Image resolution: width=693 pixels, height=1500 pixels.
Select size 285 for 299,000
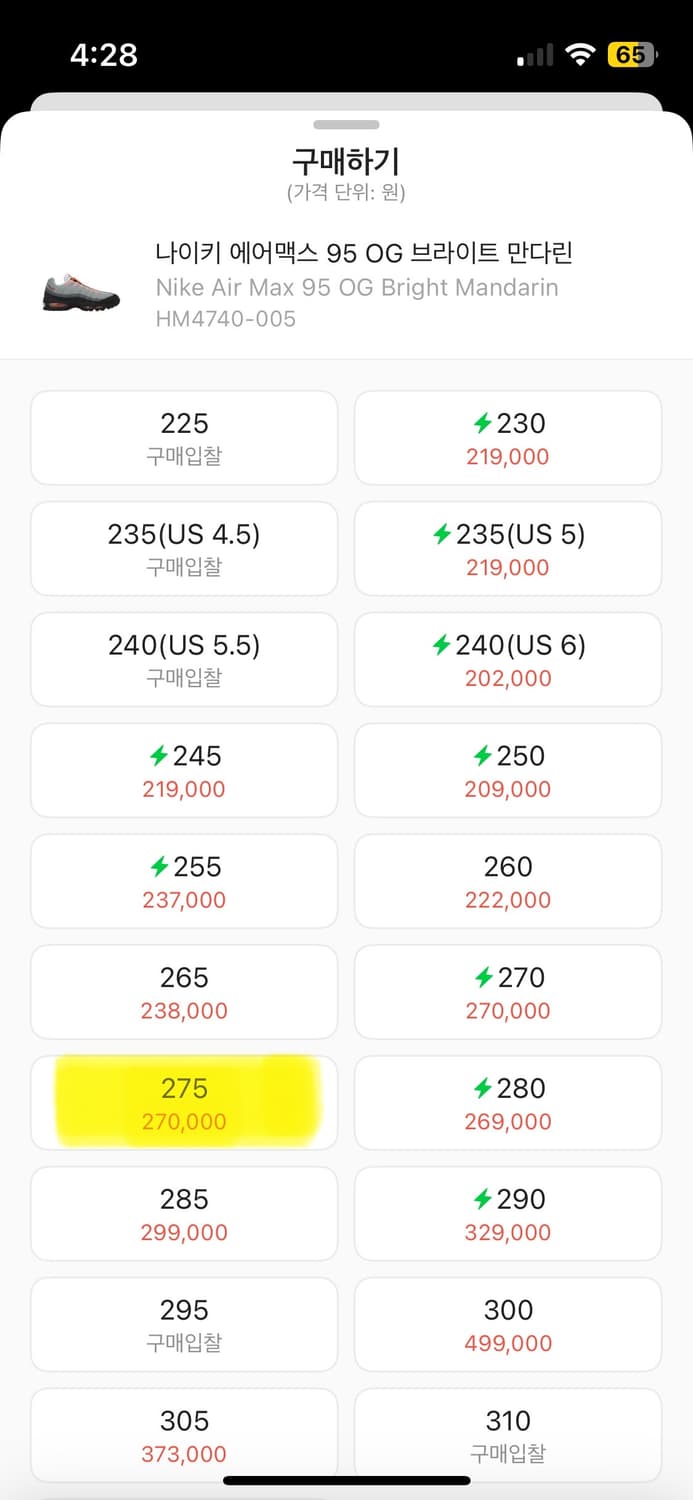pyautogui.click(x=184, y=1215)
